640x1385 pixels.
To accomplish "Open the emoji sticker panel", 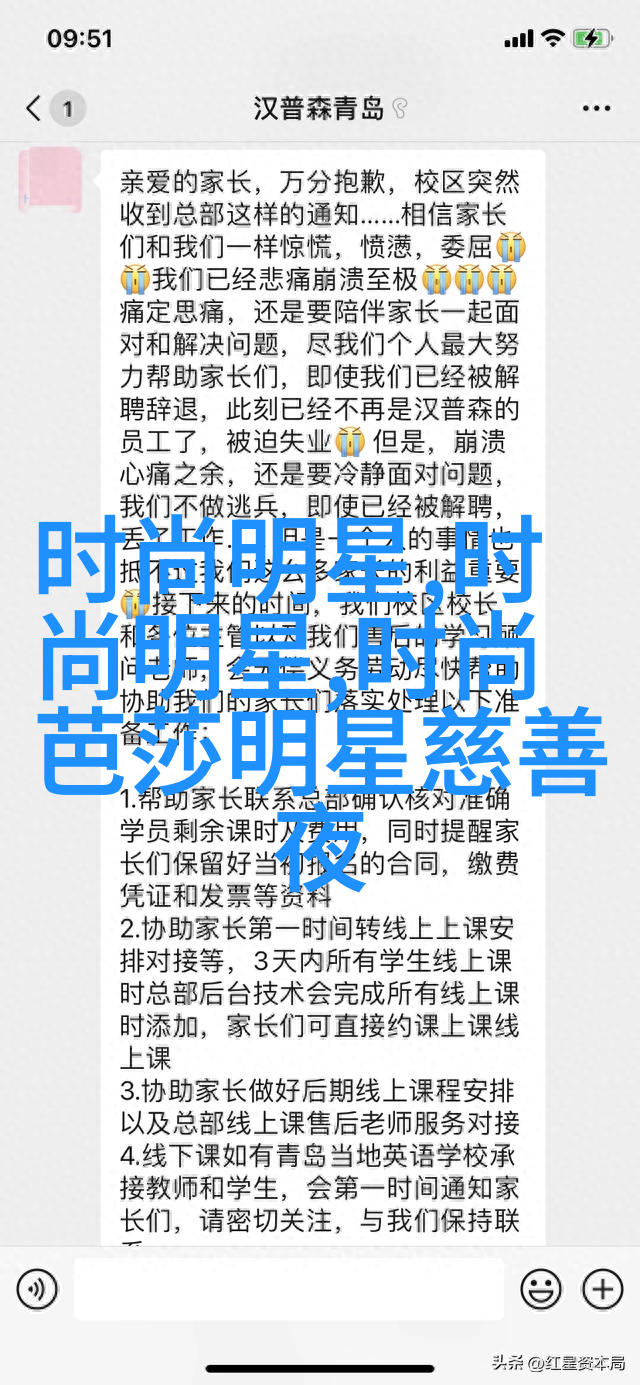I will (x=540, y=1289).
